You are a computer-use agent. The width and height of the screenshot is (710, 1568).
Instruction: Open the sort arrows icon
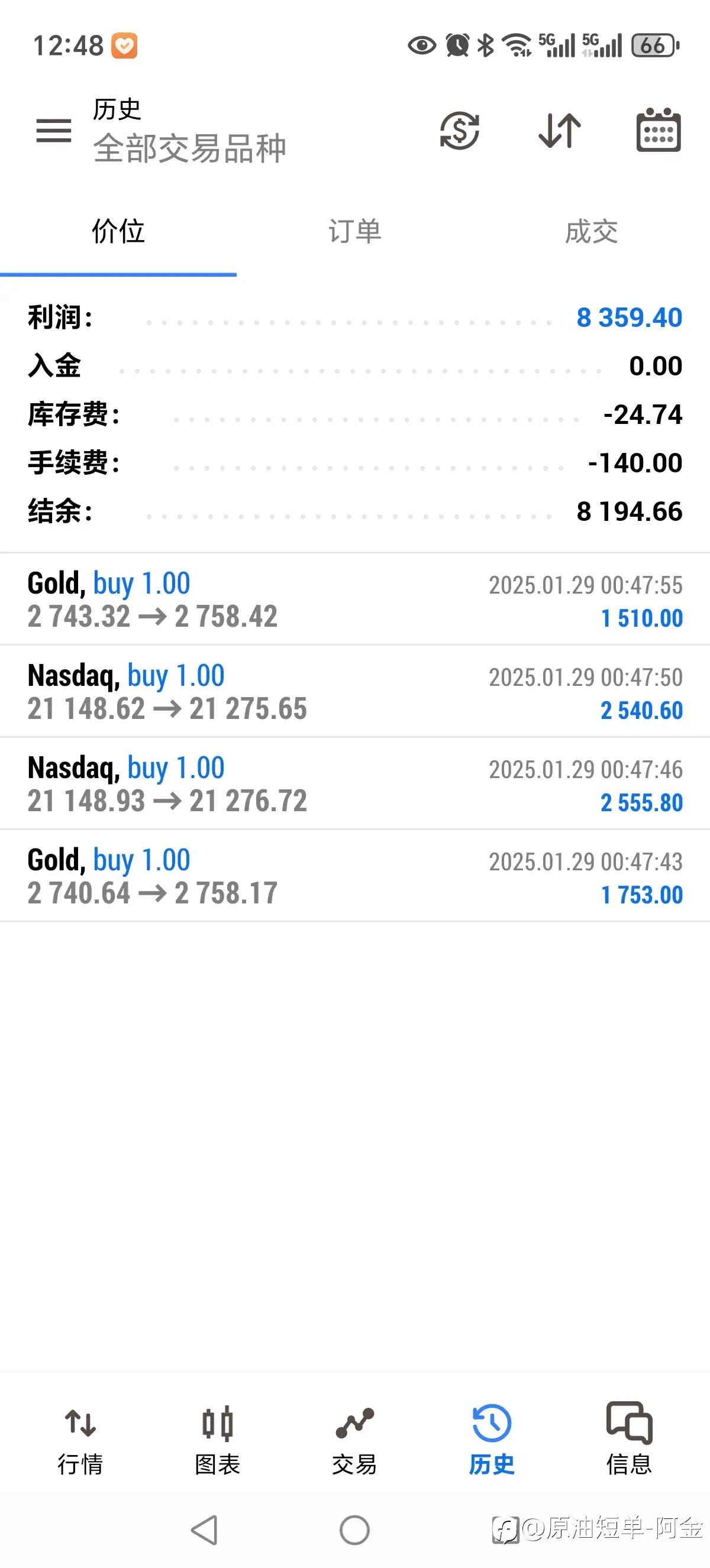click(560, 130)
